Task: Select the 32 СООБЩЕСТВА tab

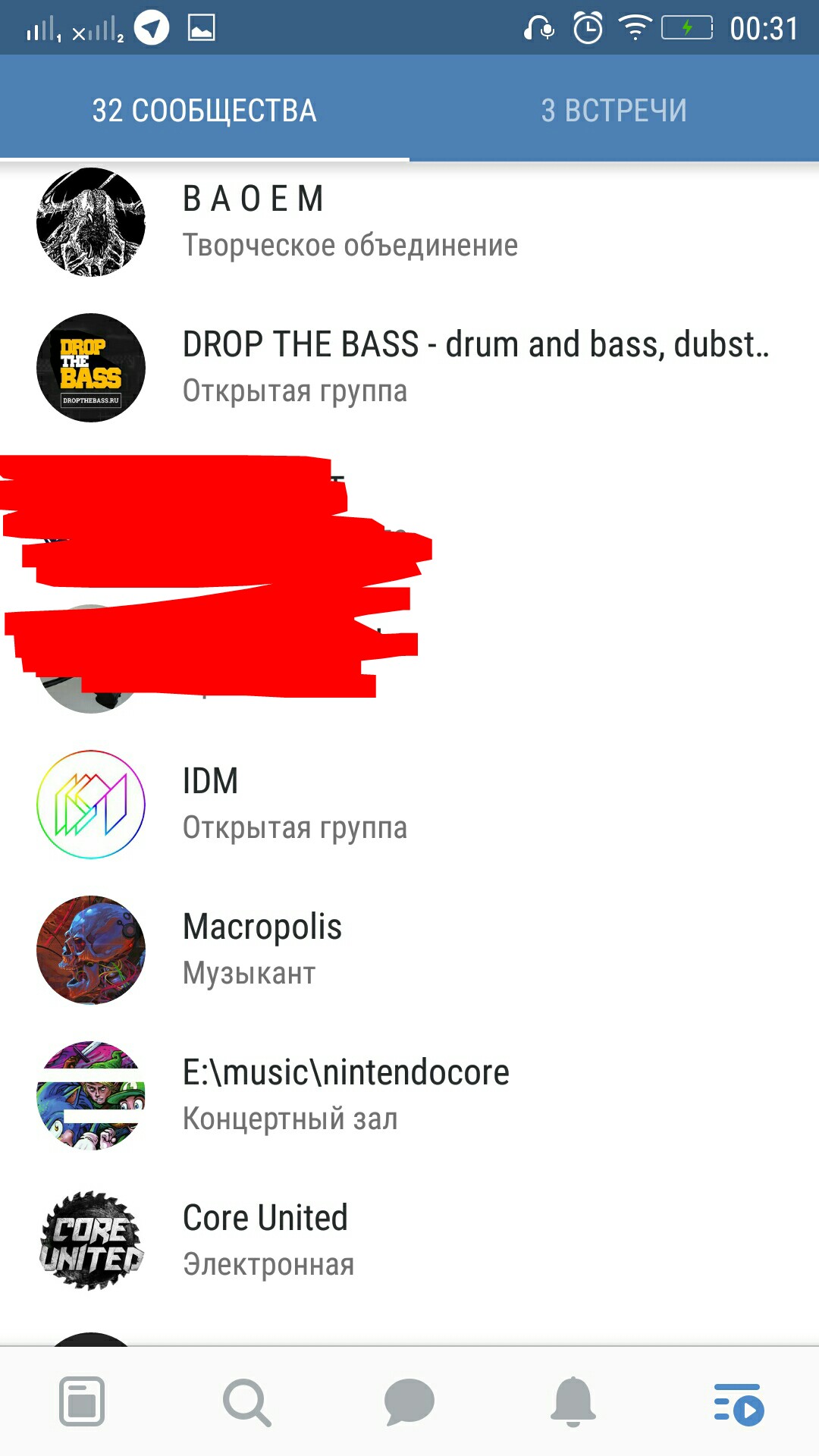Action: tap(204, 111)
